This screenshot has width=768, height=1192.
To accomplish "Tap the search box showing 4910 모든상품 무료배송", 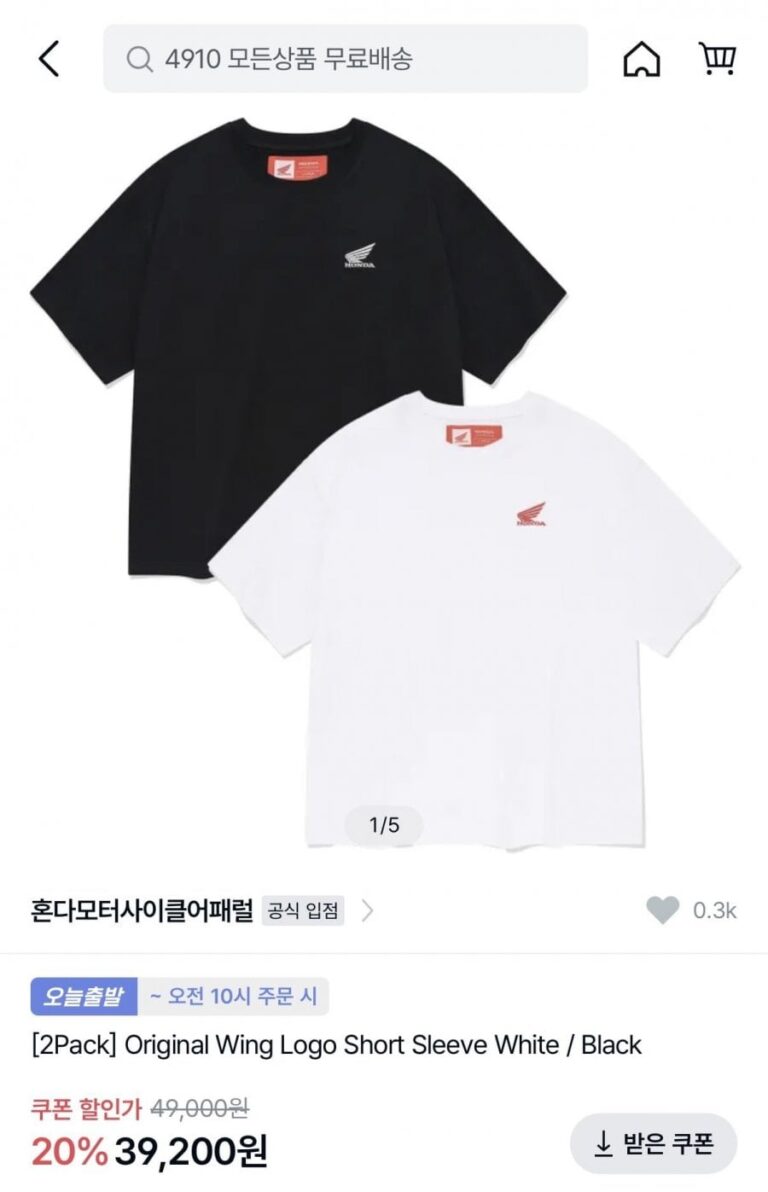I will click(345, 60).
